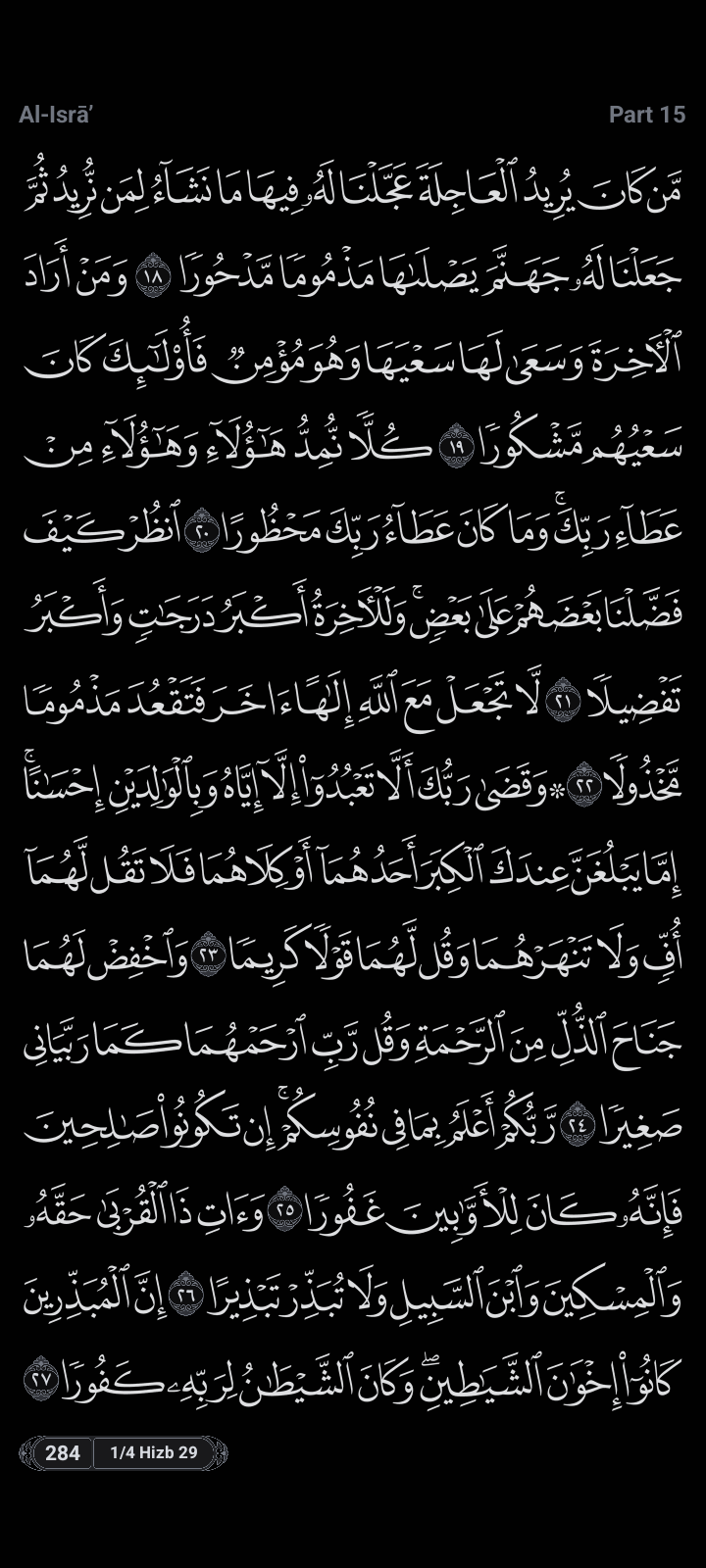This screenshot has width=706, height=1568.
Task: Tap the Part 15 label
Action: [646, 115]
